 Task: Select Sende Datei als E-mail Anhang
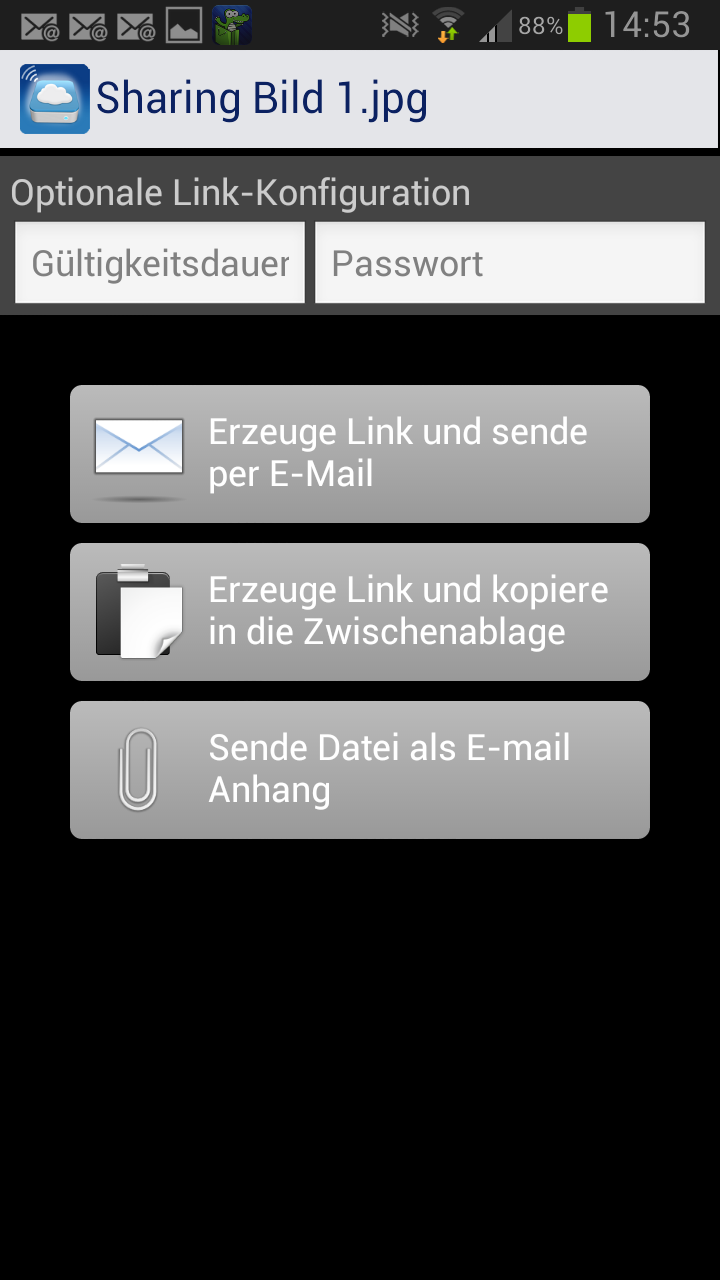click(360, 770)
